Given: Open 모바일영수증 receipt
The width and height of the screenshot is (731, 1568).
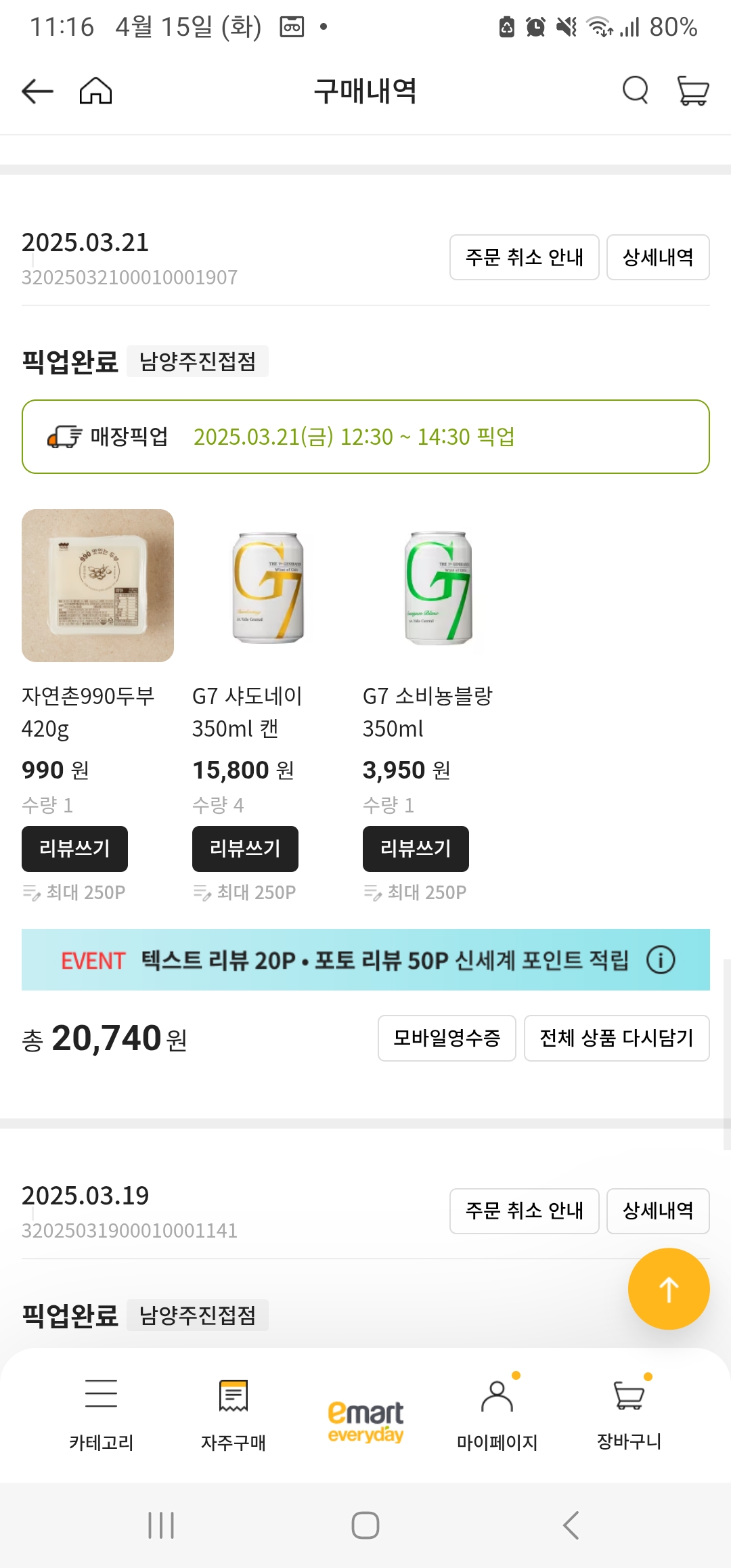Looking at the screenshot, I should 447,1038.
